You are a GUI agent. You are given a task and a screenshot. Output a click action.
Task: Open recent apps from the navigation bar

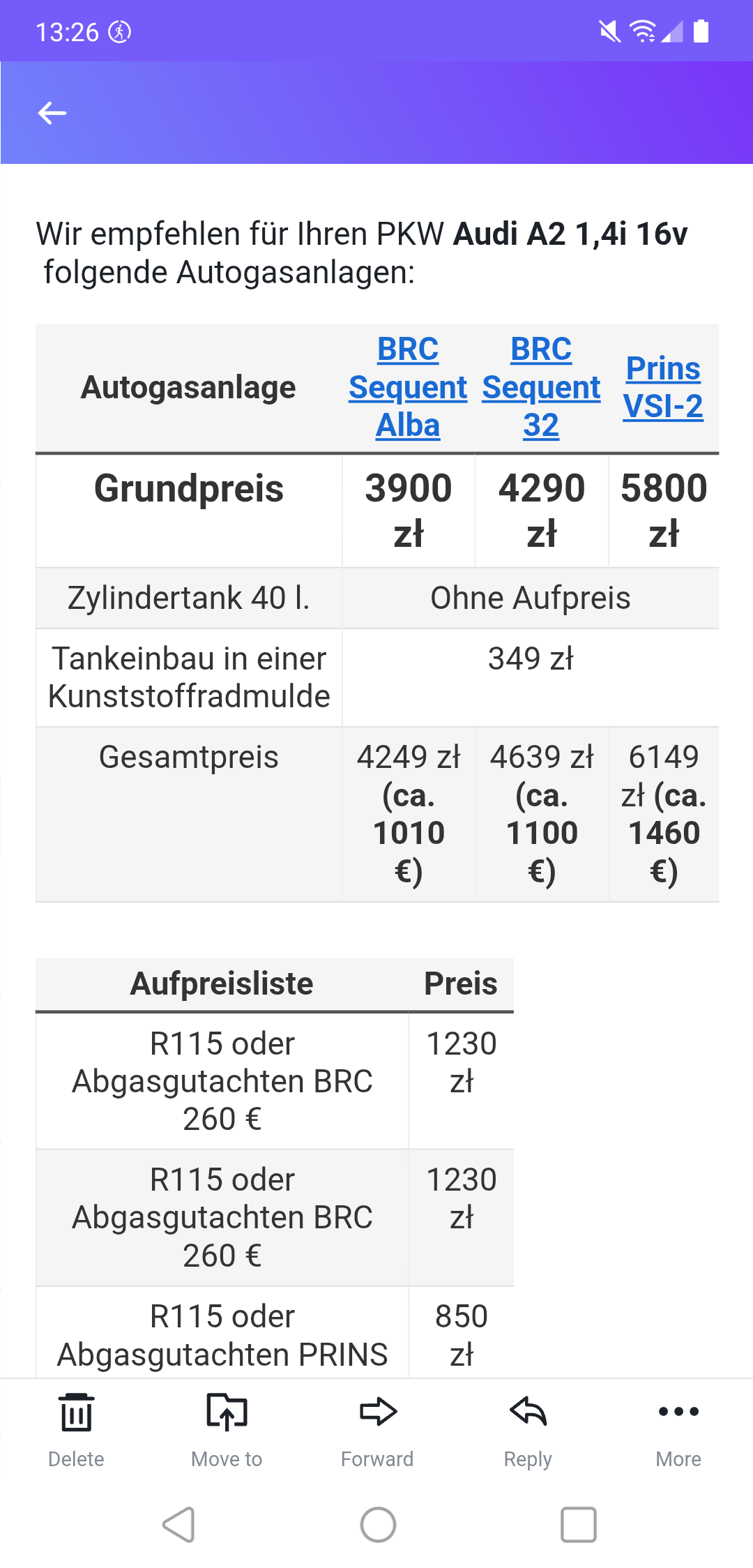(x=579, y=1525)
